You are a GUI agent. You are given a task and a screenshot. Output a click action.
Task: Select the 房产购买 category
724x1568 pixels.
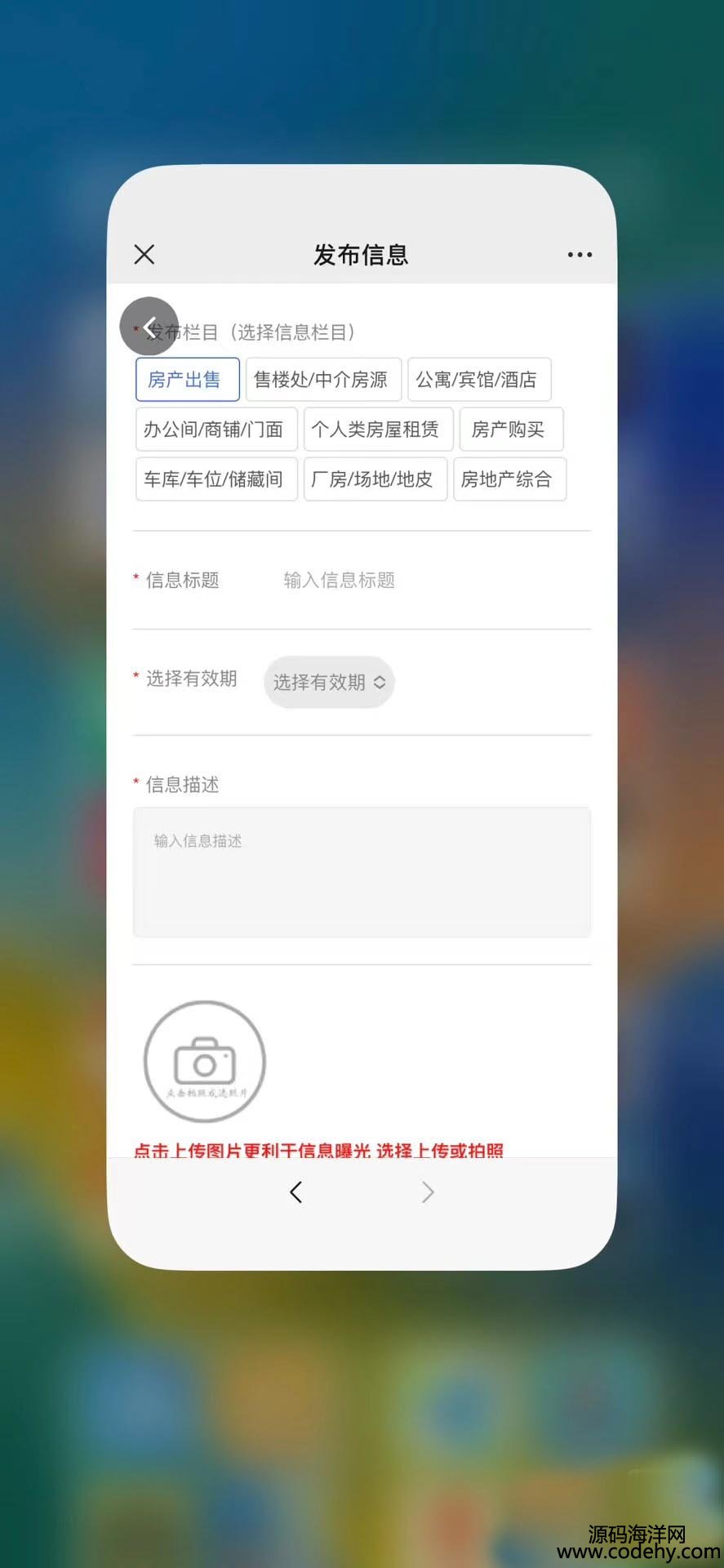pyautogui.click(x=511, y=430)
